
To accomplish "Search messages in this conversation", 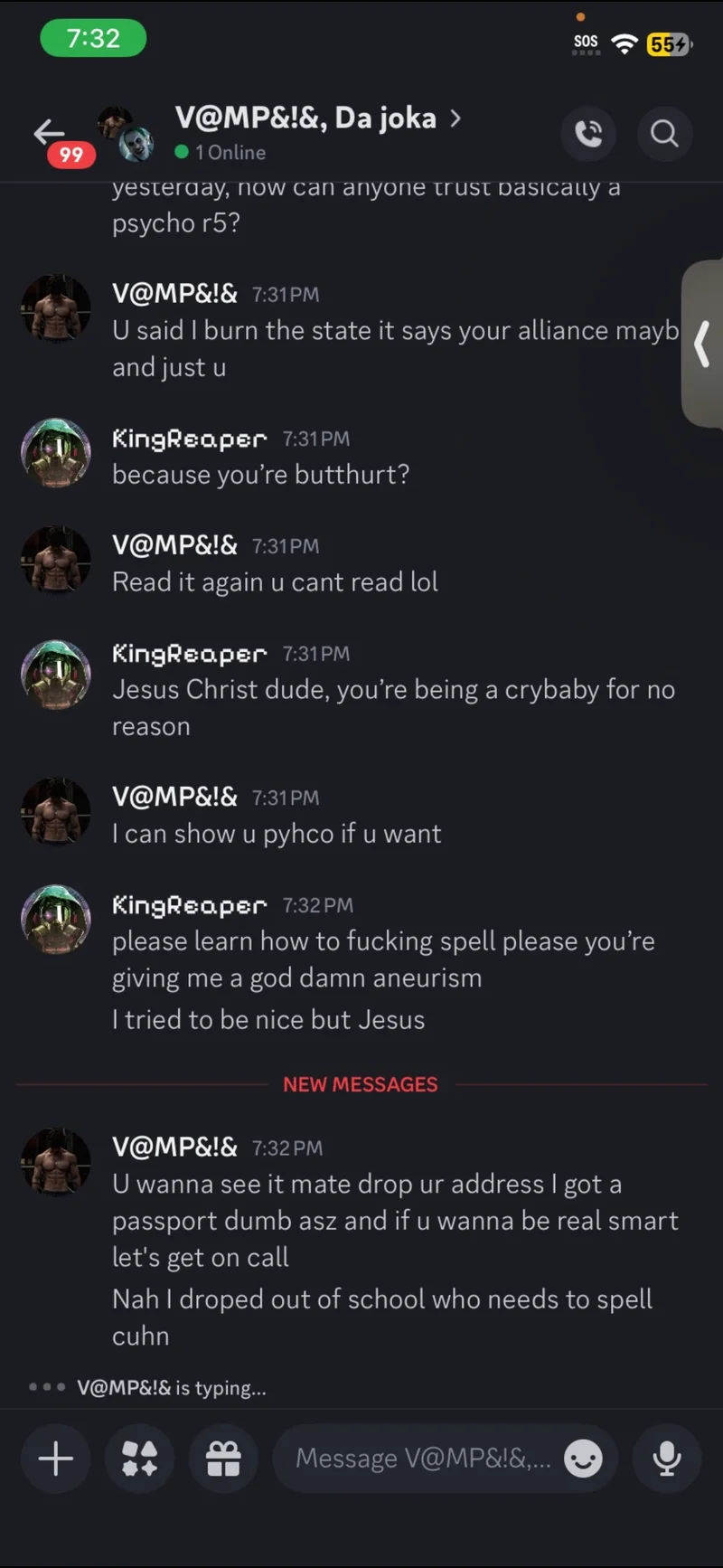I will tap(664, 134).
